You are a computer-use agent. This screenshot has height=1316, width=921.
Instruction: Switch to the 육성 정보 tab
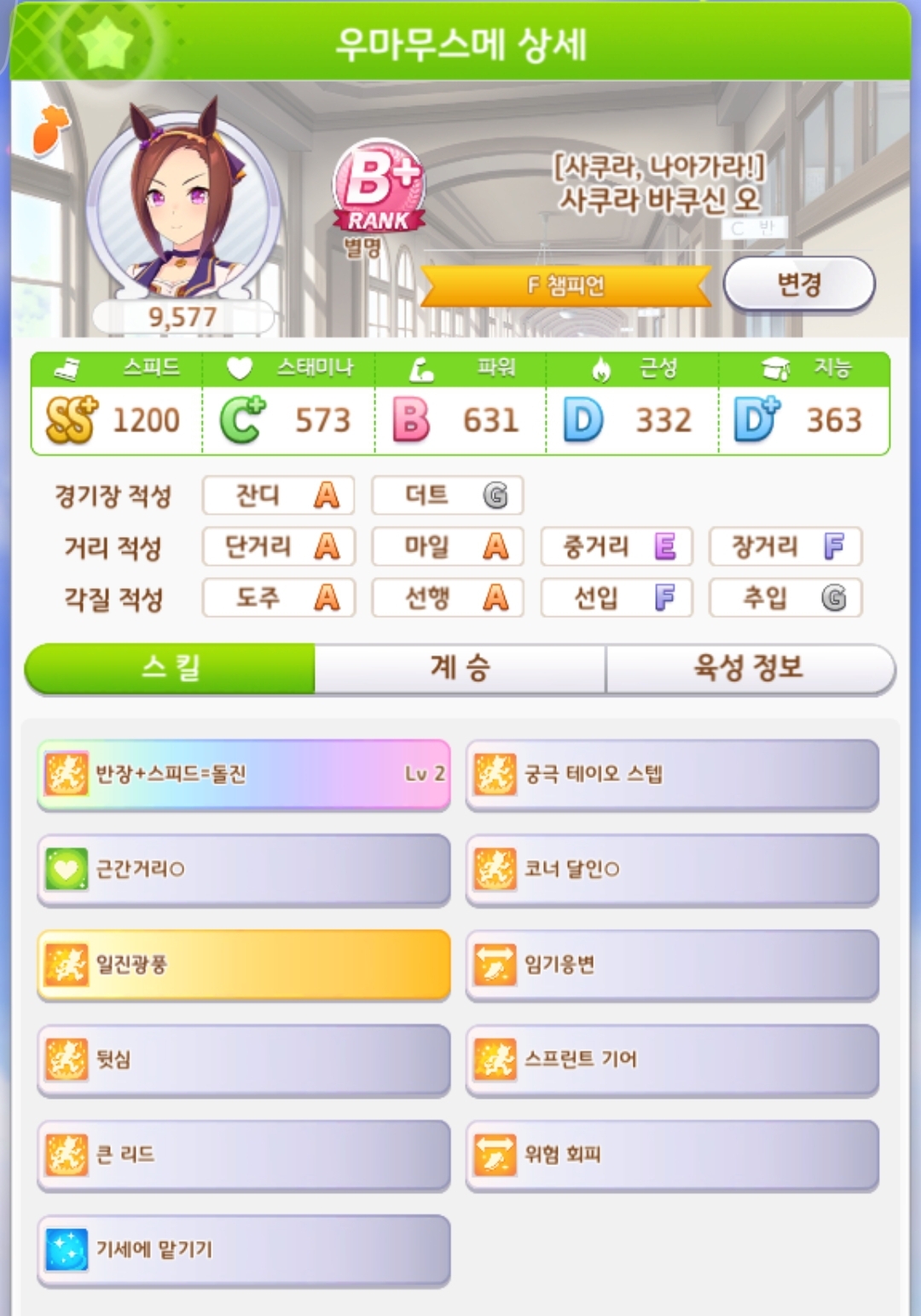pos(749,667)
